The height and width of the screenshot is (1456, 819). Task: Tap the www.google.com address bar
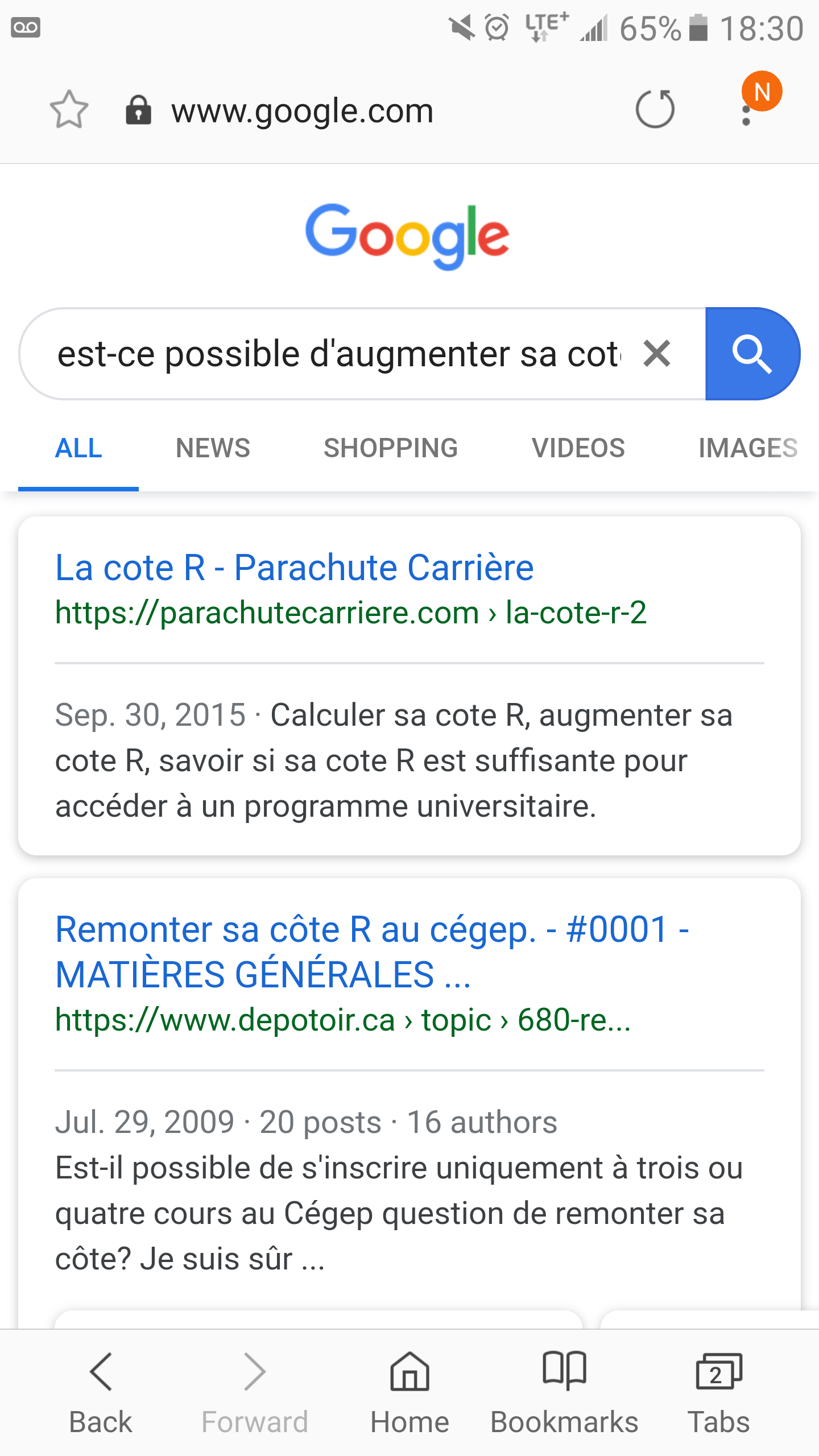(x=303, y=110)
